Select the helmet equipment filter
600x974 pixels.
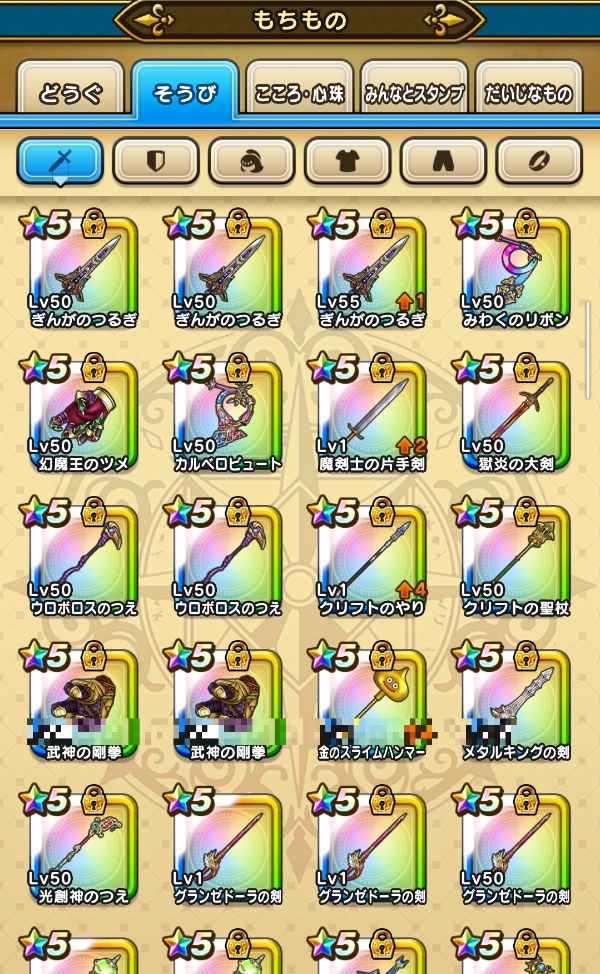click(x=252, y=160)
